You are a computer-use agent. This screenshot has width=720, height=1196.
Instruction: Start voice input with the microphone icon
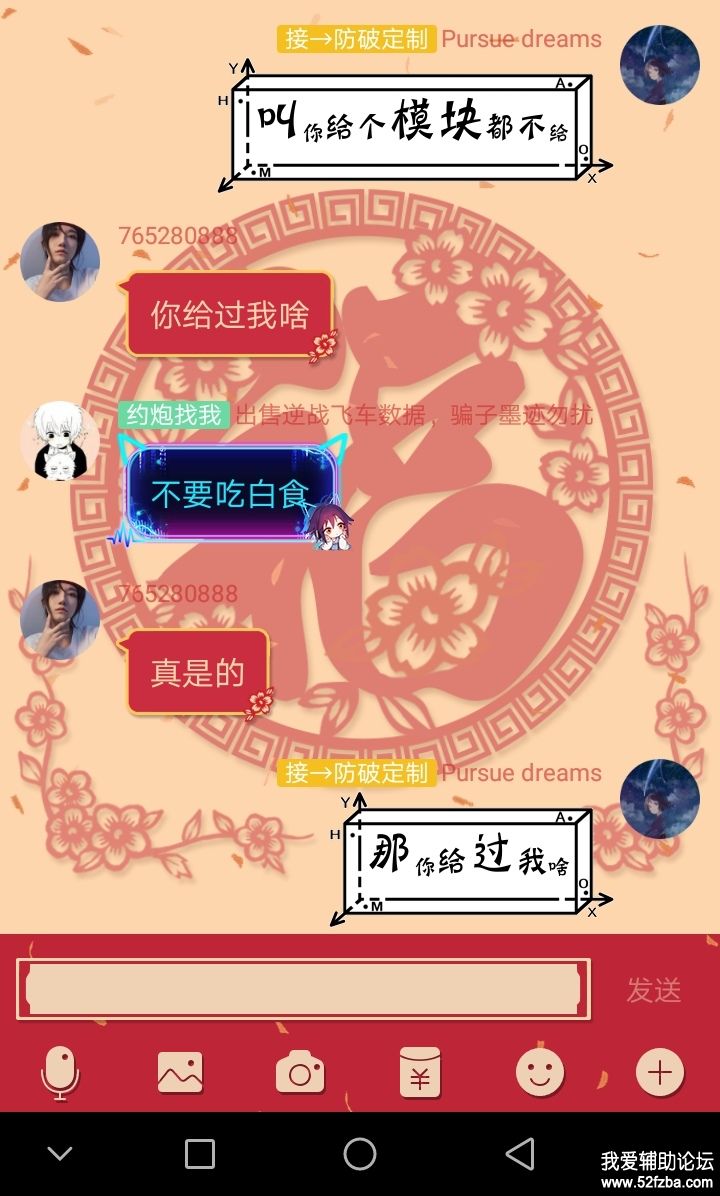point(60,1073)
